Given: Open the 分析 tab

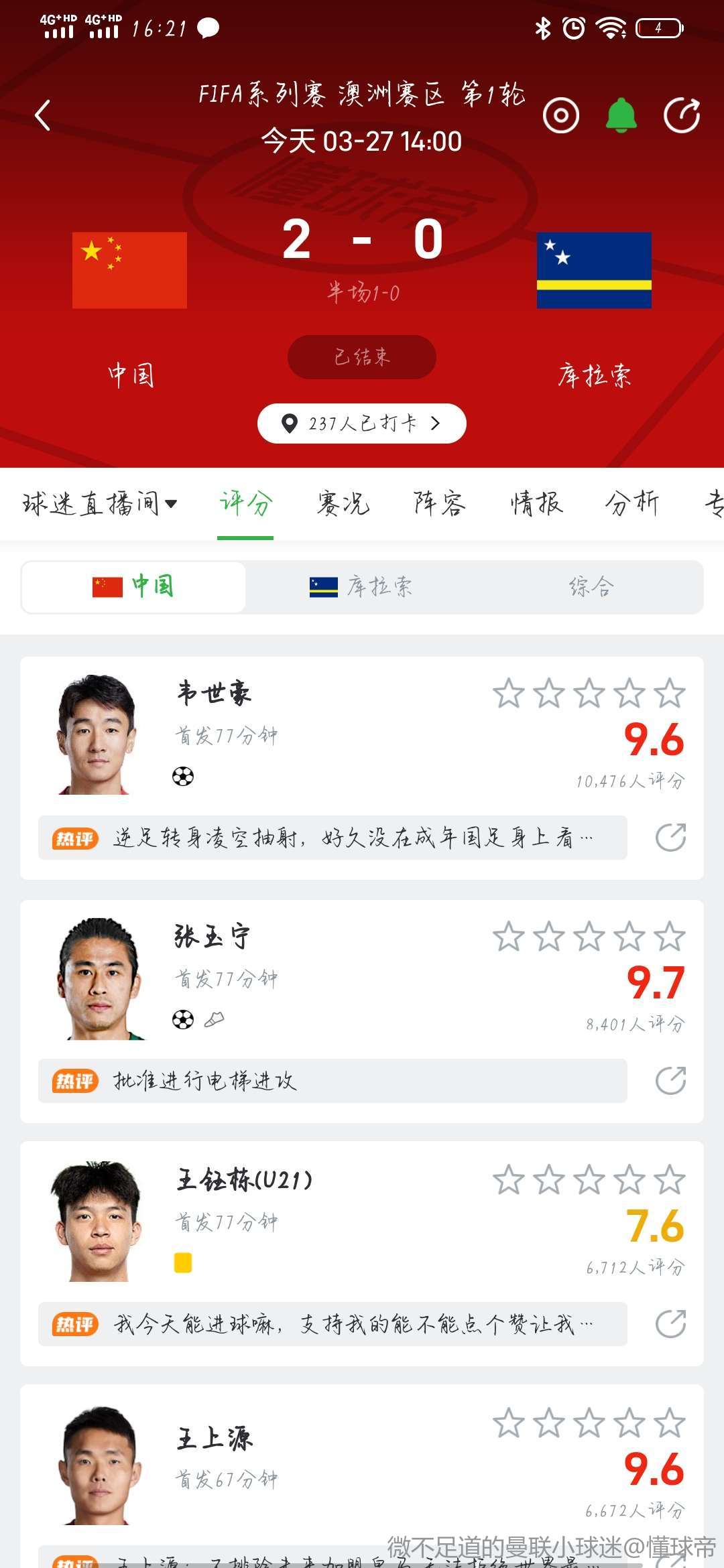Looking at the screenshot, I should click(632, 504).
